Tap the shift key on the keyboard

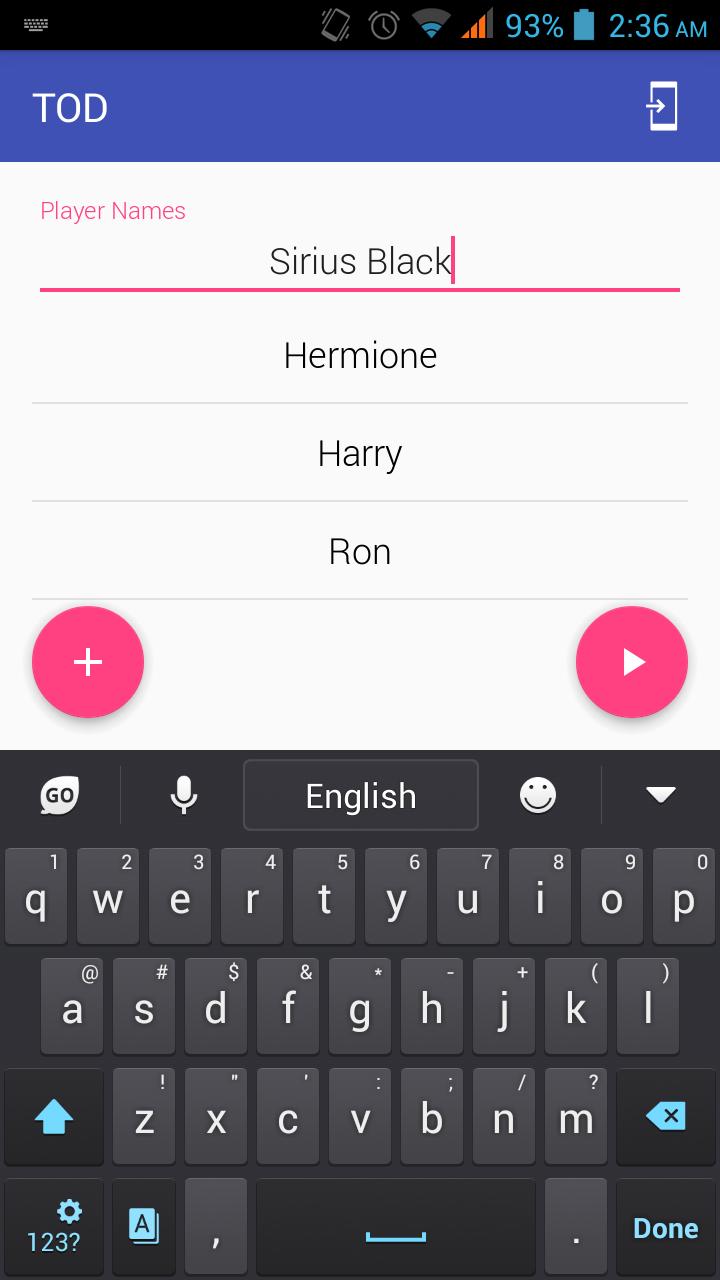click(x=54, y=1116)
